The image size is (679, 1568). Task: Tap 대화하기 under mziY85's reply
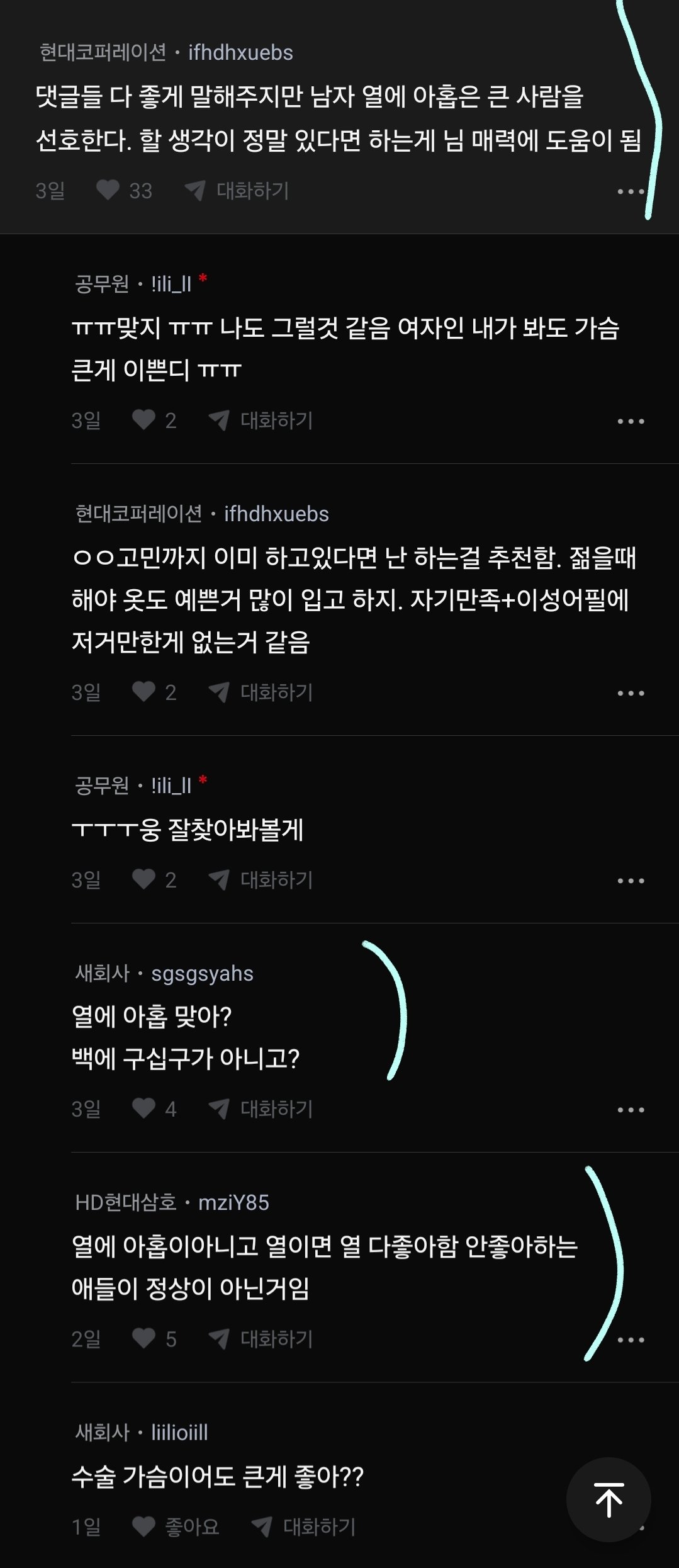pyautogui.click(x=261, y=1339)
